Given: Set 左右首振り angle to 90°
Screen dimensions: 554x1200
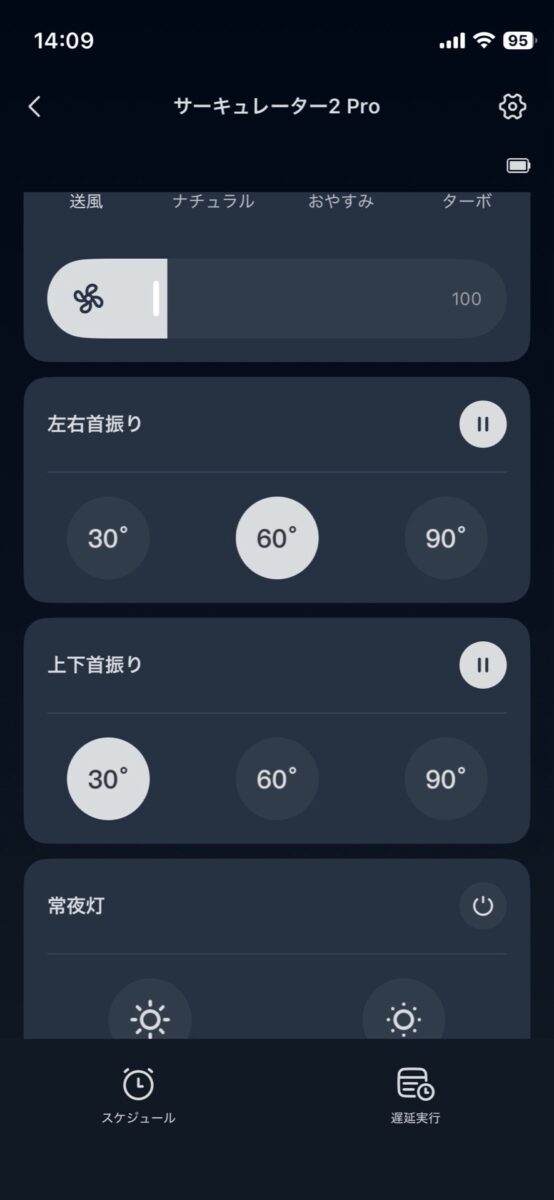Looking at the screenshot, I should 446,538.
